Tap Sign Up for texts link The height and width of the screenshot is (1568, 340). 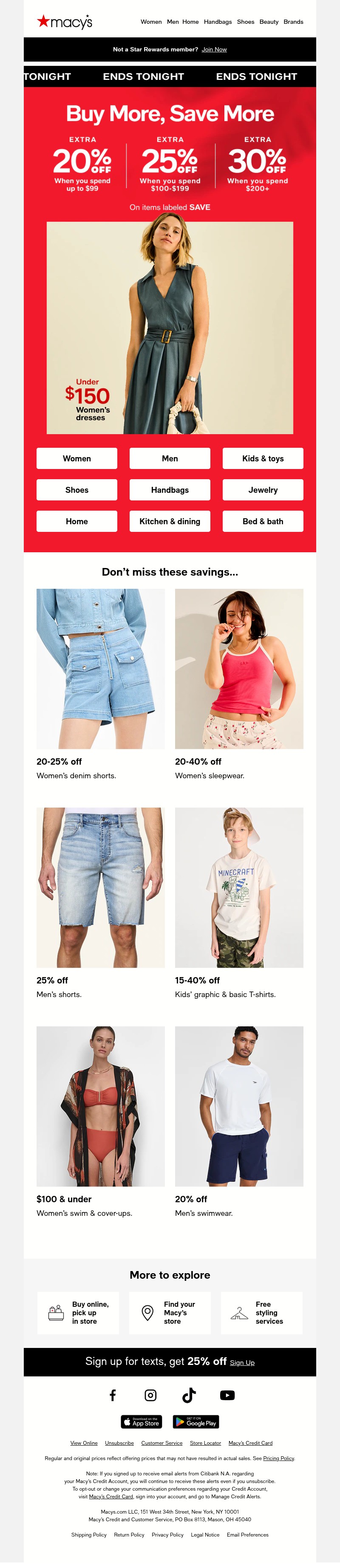point(242,1362)
